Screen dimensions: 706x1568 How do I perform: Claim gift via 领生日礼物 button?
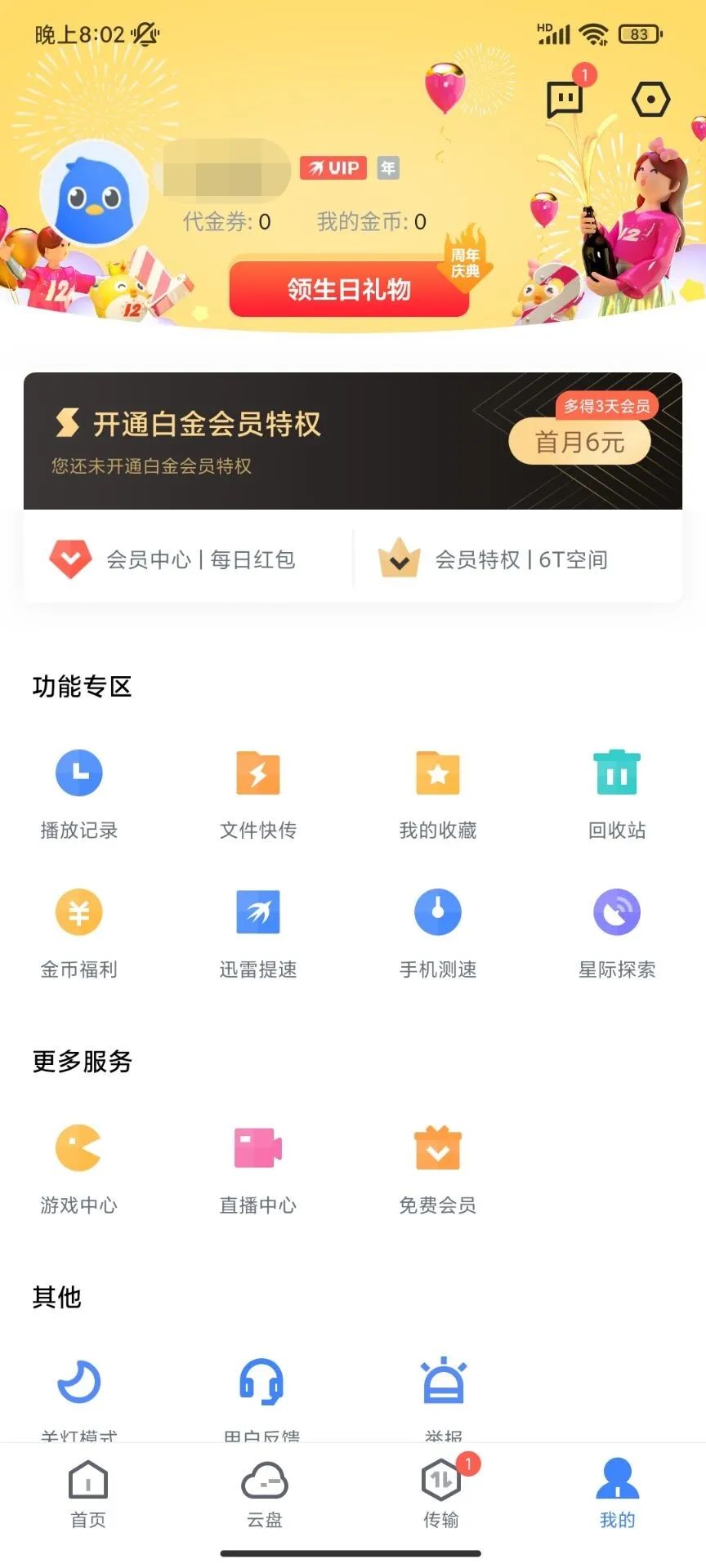[x=350, y=289]
